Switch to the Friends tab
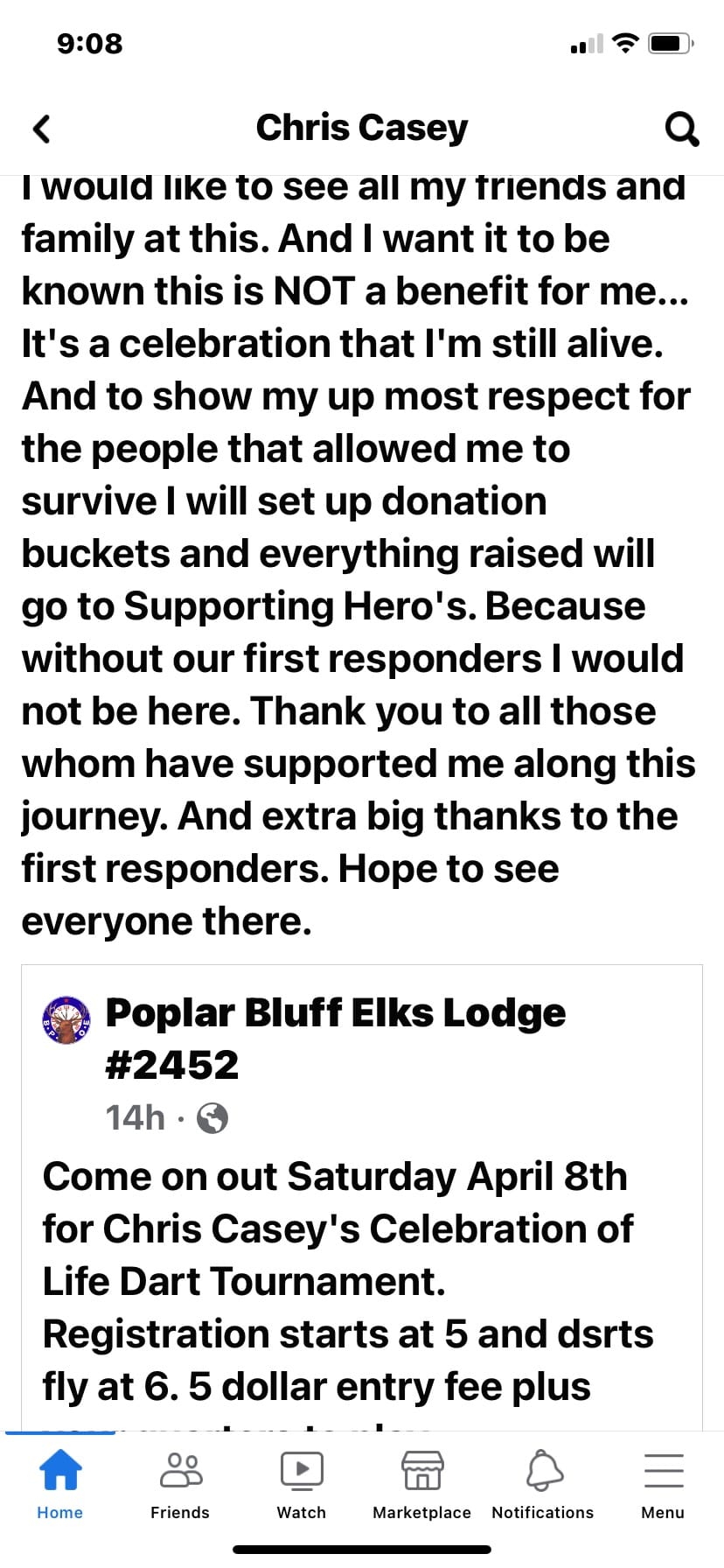The image size is (724, 1568). (x=180, y=1484)
